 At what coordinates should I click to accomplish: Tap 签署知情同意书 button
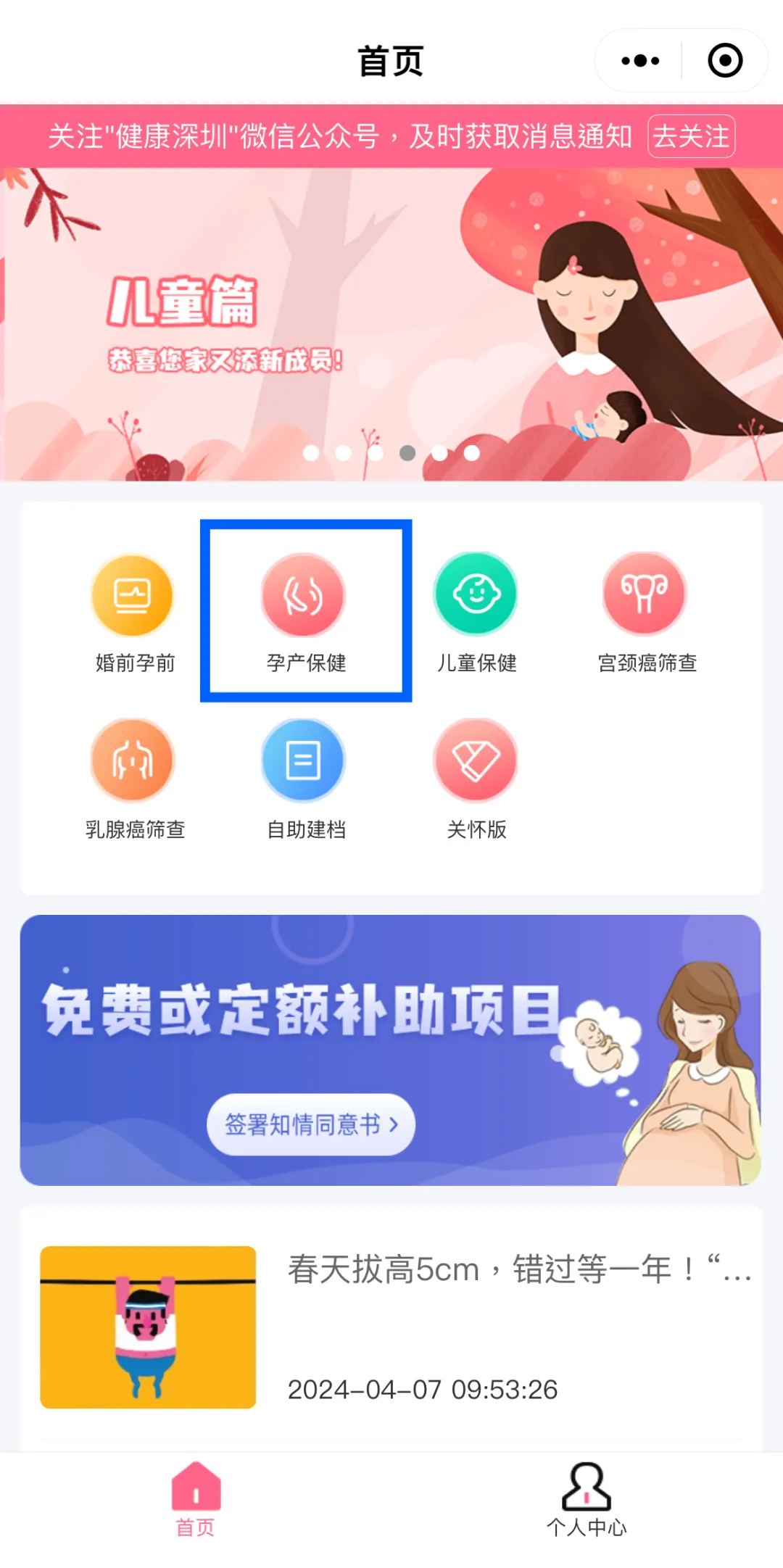[x=311, y=1124]
